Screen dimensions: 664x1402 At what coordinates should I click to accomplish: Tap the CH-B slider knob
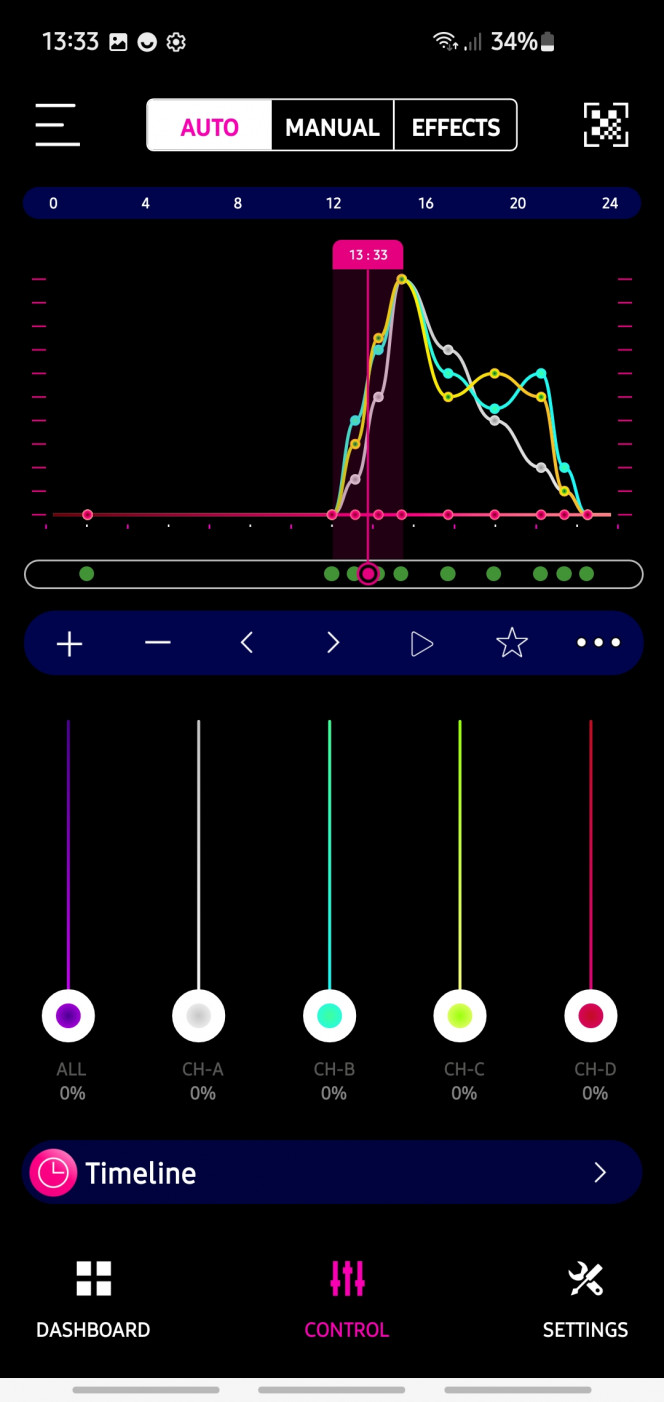click(329, 1016)
